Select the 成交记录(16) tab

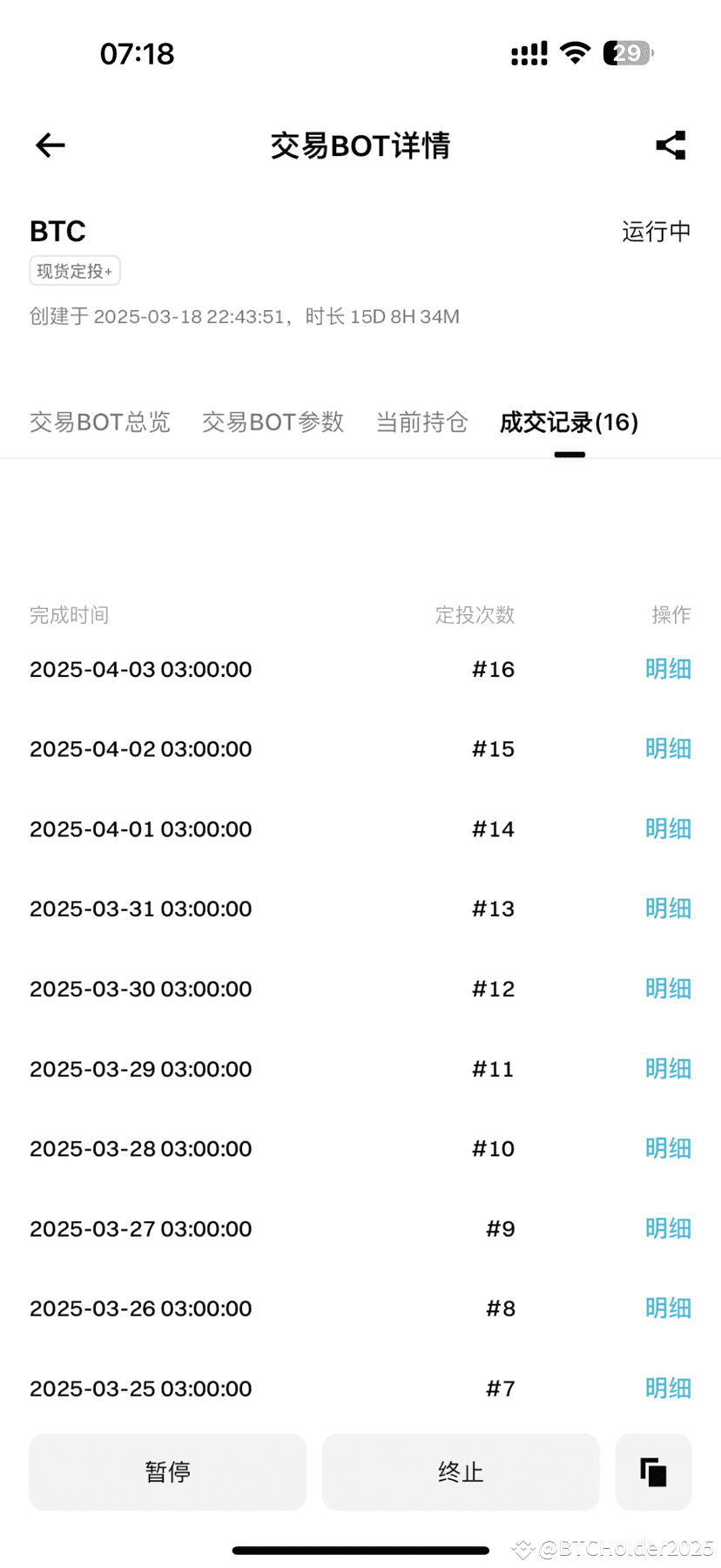click(569, 422)
